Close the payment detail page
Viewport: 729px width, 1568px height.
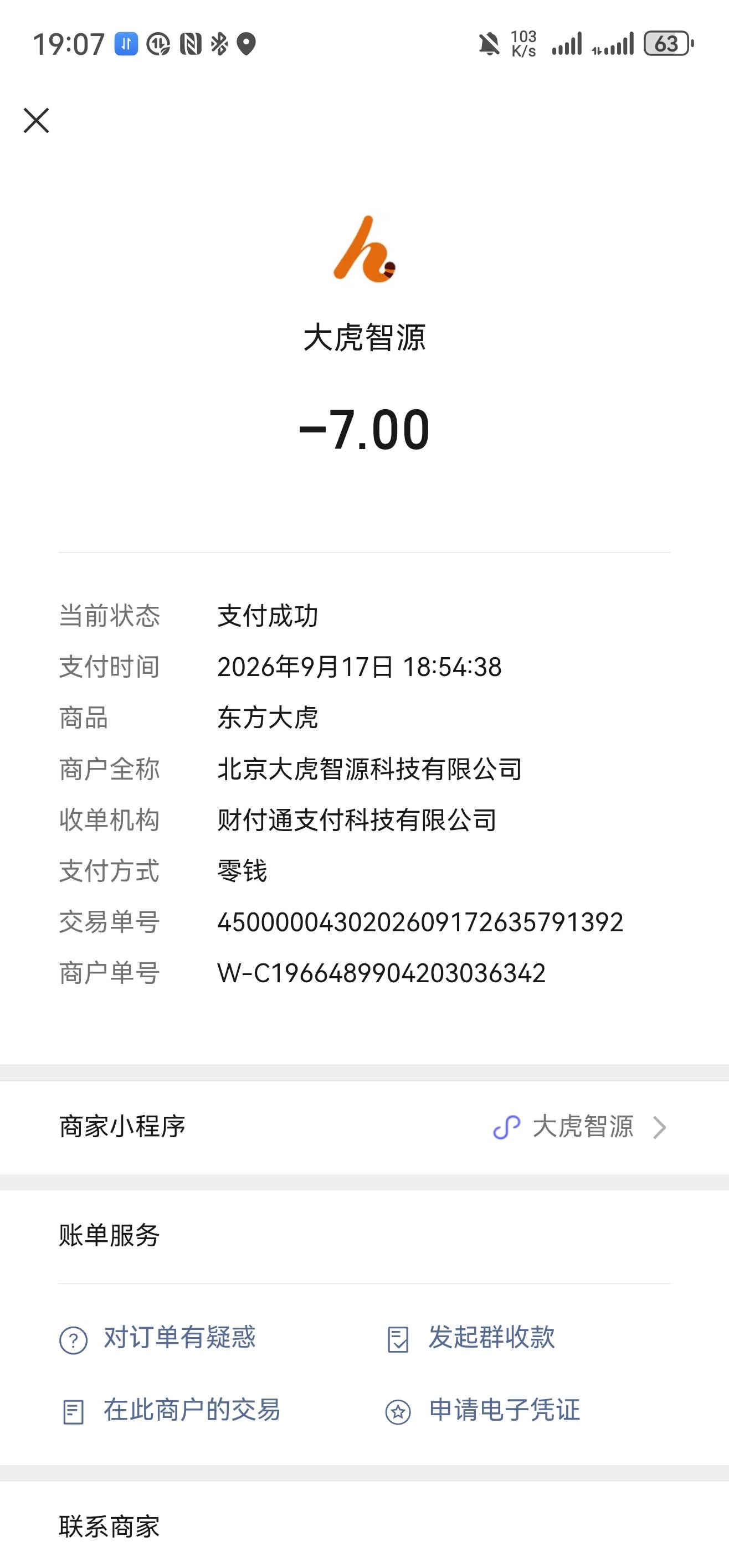(37, 121)
